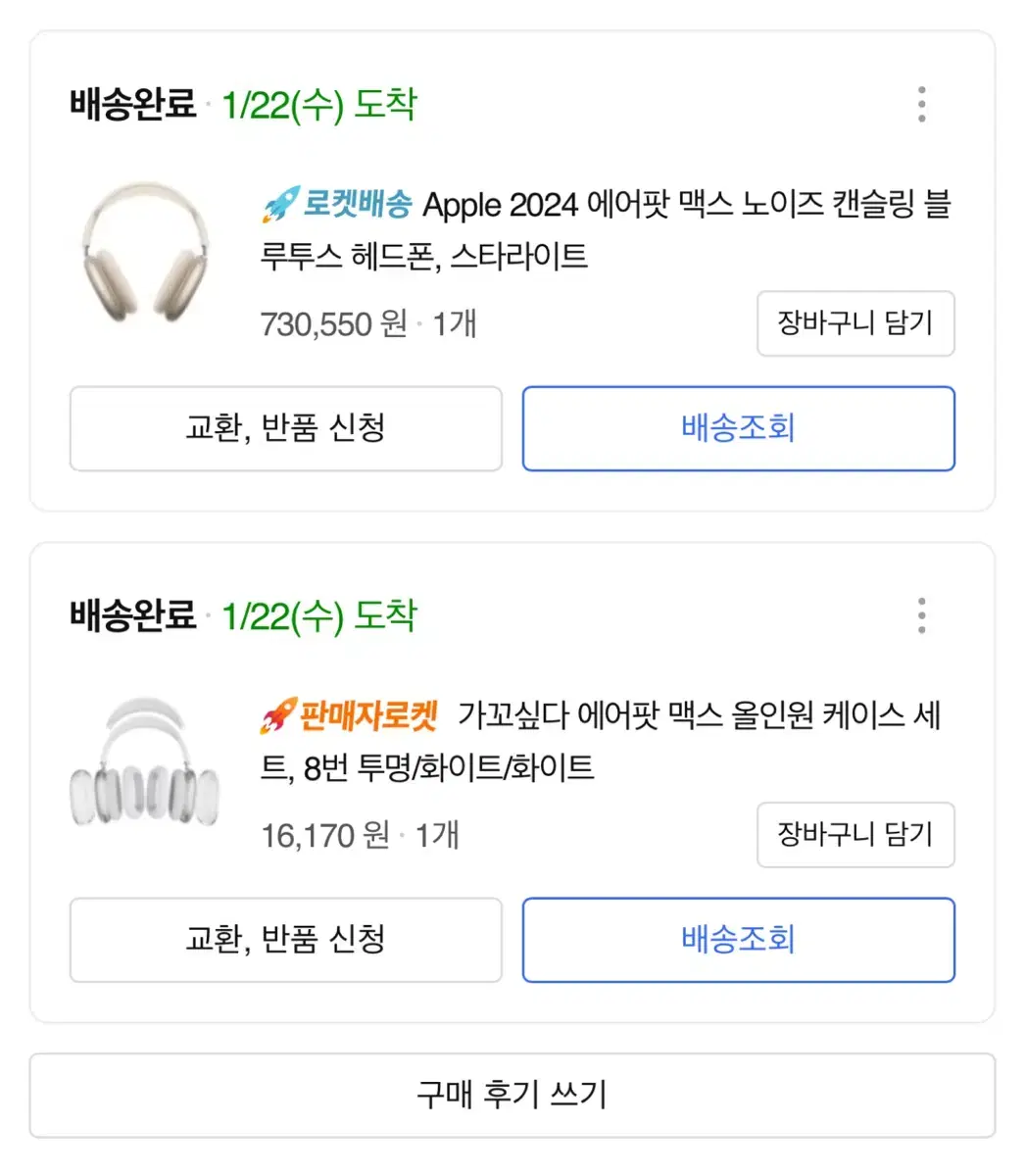Click 교환, 반품 신청 on the headphones order
This screenshot has width=1025, height=1176.
[x=285, y=428]
